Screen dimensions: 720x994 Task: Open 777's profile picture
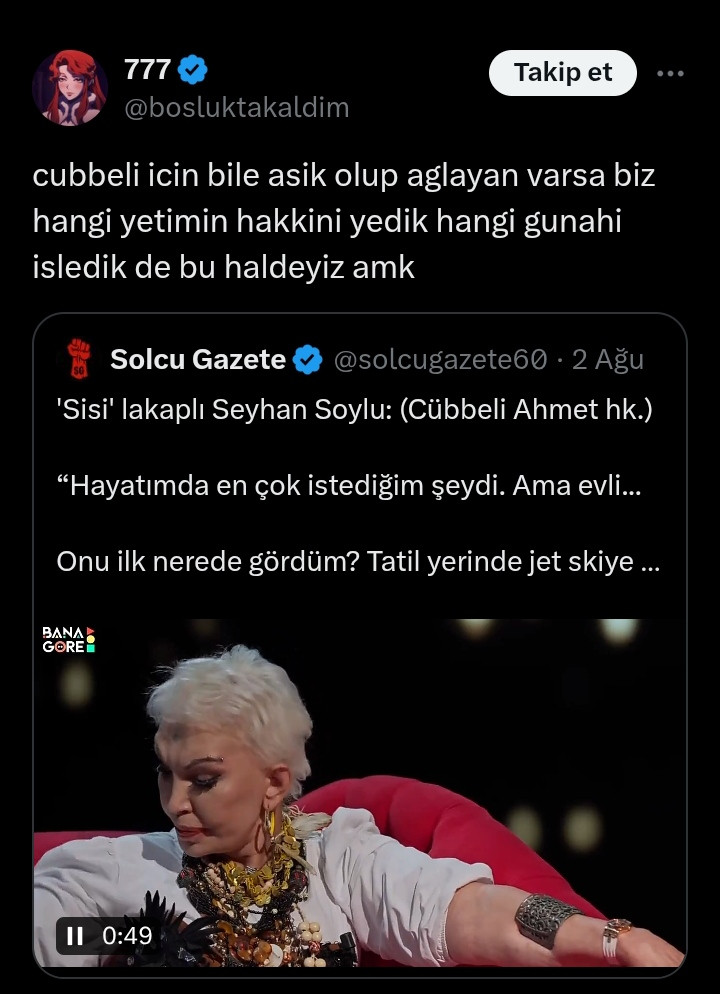click(70, 88)
